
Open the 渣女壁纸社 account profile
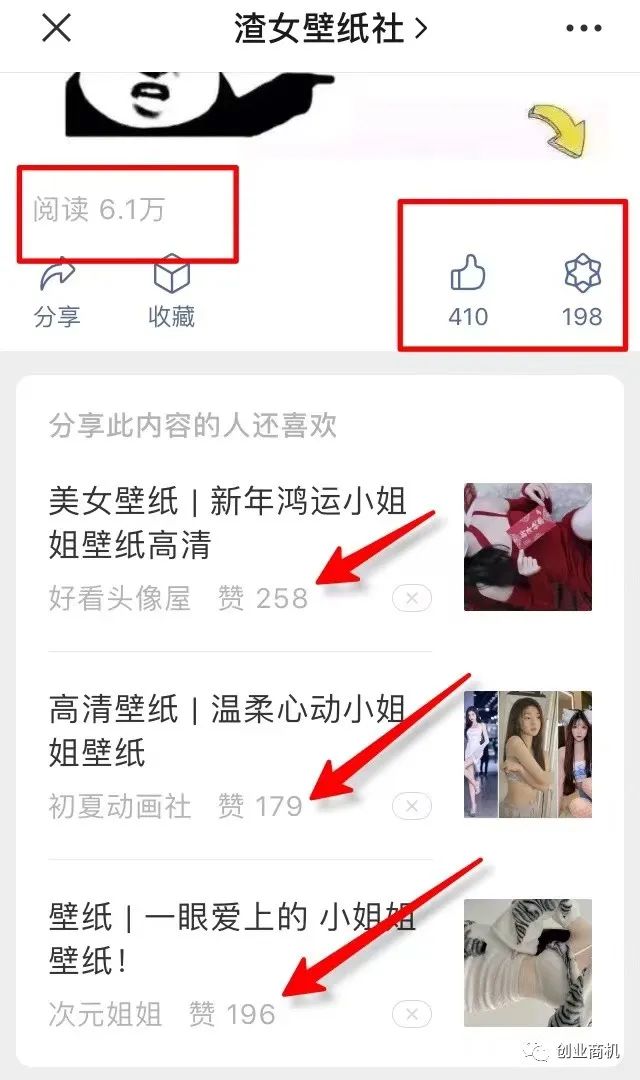tap(330, 28)
